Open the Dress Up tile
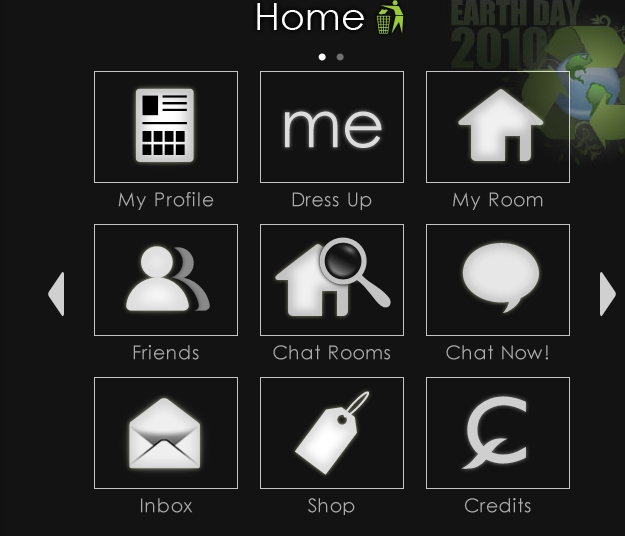This screenshot has width=625, height=536. (332, 127)
